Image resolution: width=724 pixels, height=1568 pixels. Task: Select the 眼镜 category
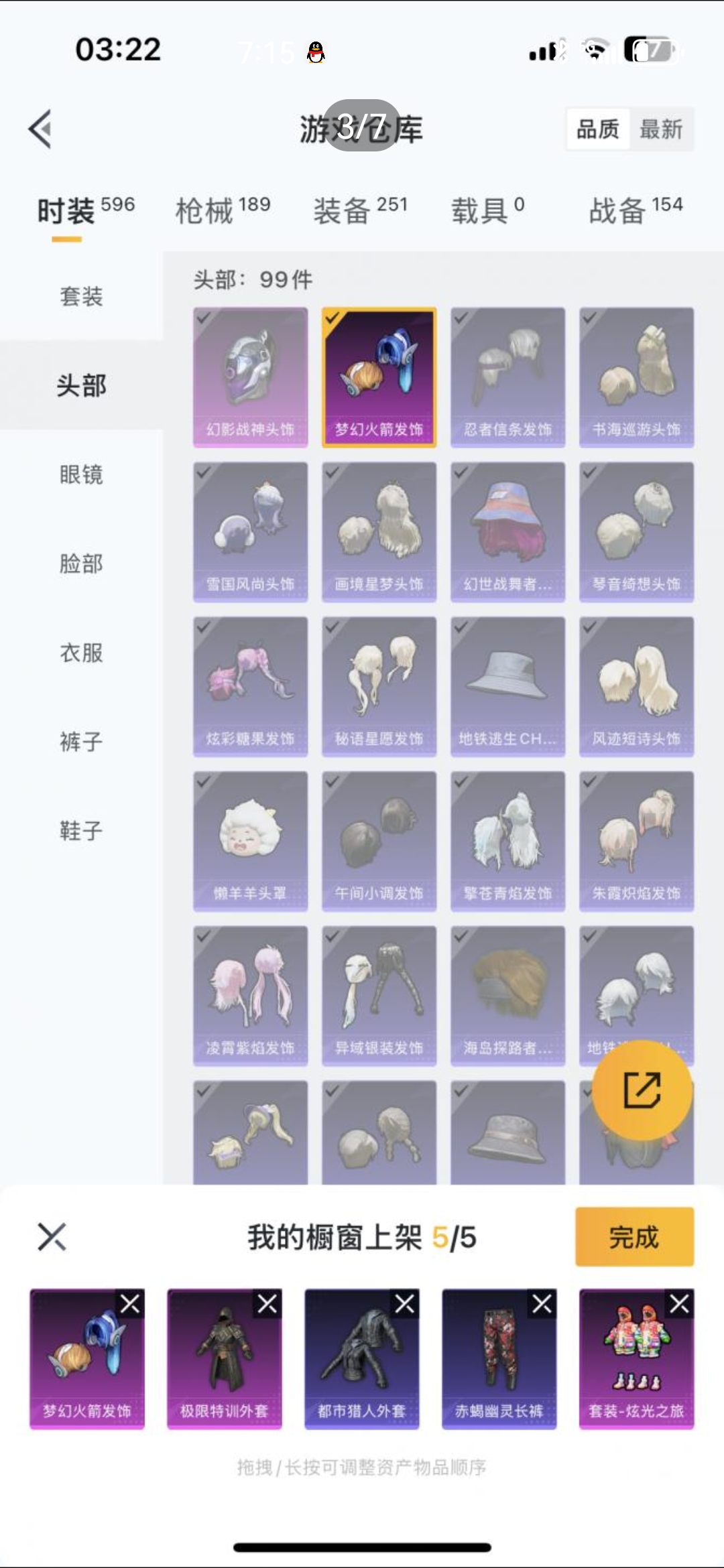click(x=81, y=474)
